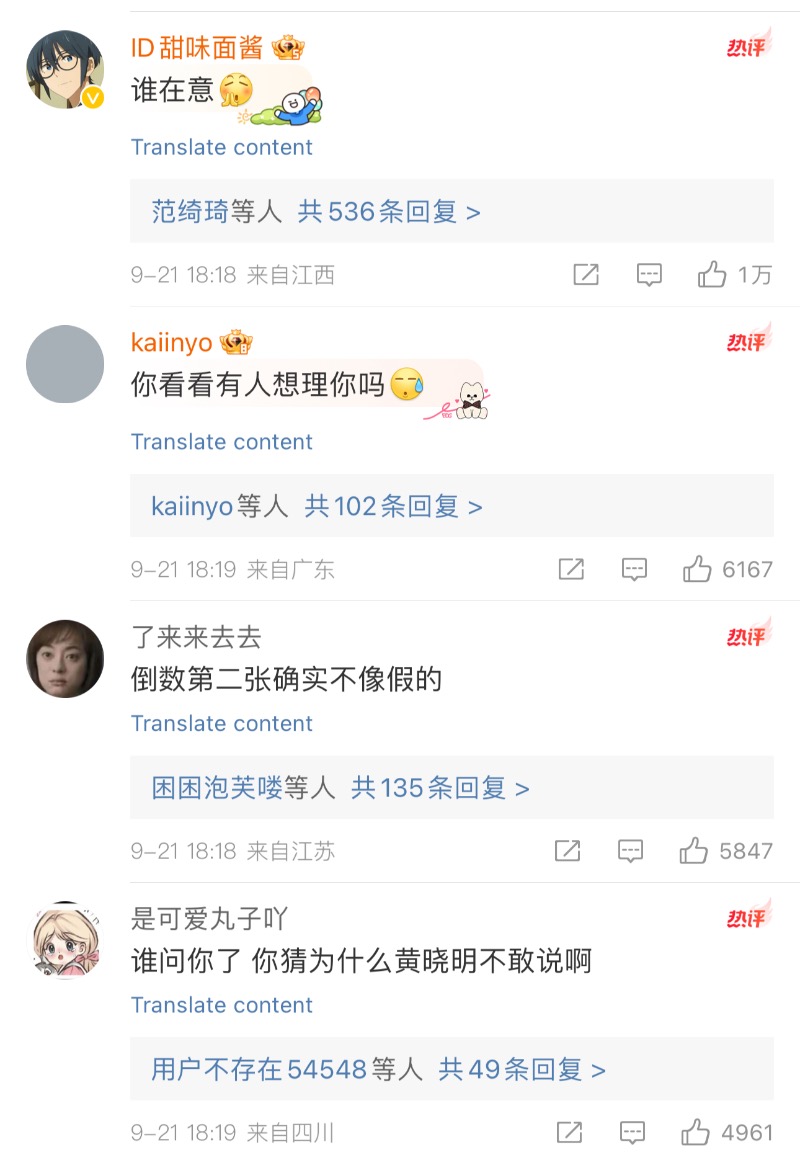The width and height of the screenshot is (800, 1160).
Task: Translate kaiinyo's comment
Action: (x=221, y=442)
